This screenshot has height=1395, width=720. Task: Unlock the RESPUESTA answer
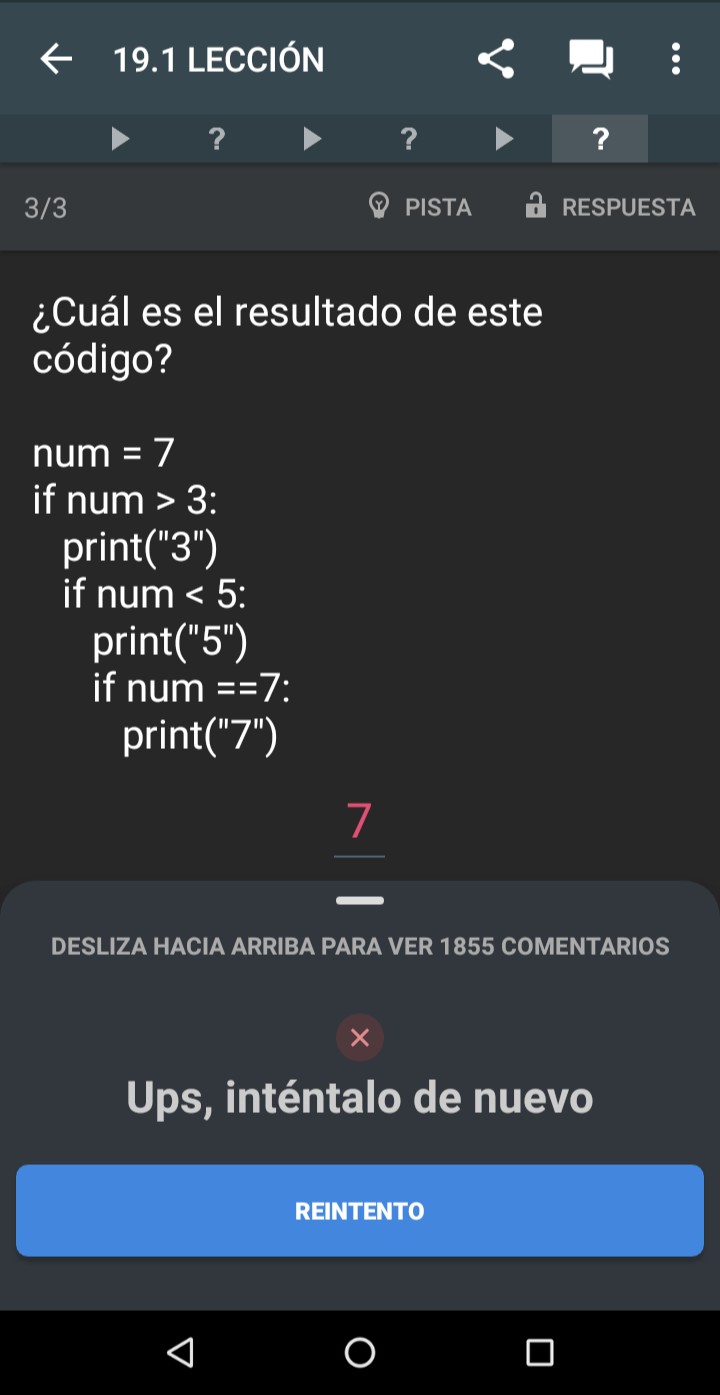click(610, 207)
